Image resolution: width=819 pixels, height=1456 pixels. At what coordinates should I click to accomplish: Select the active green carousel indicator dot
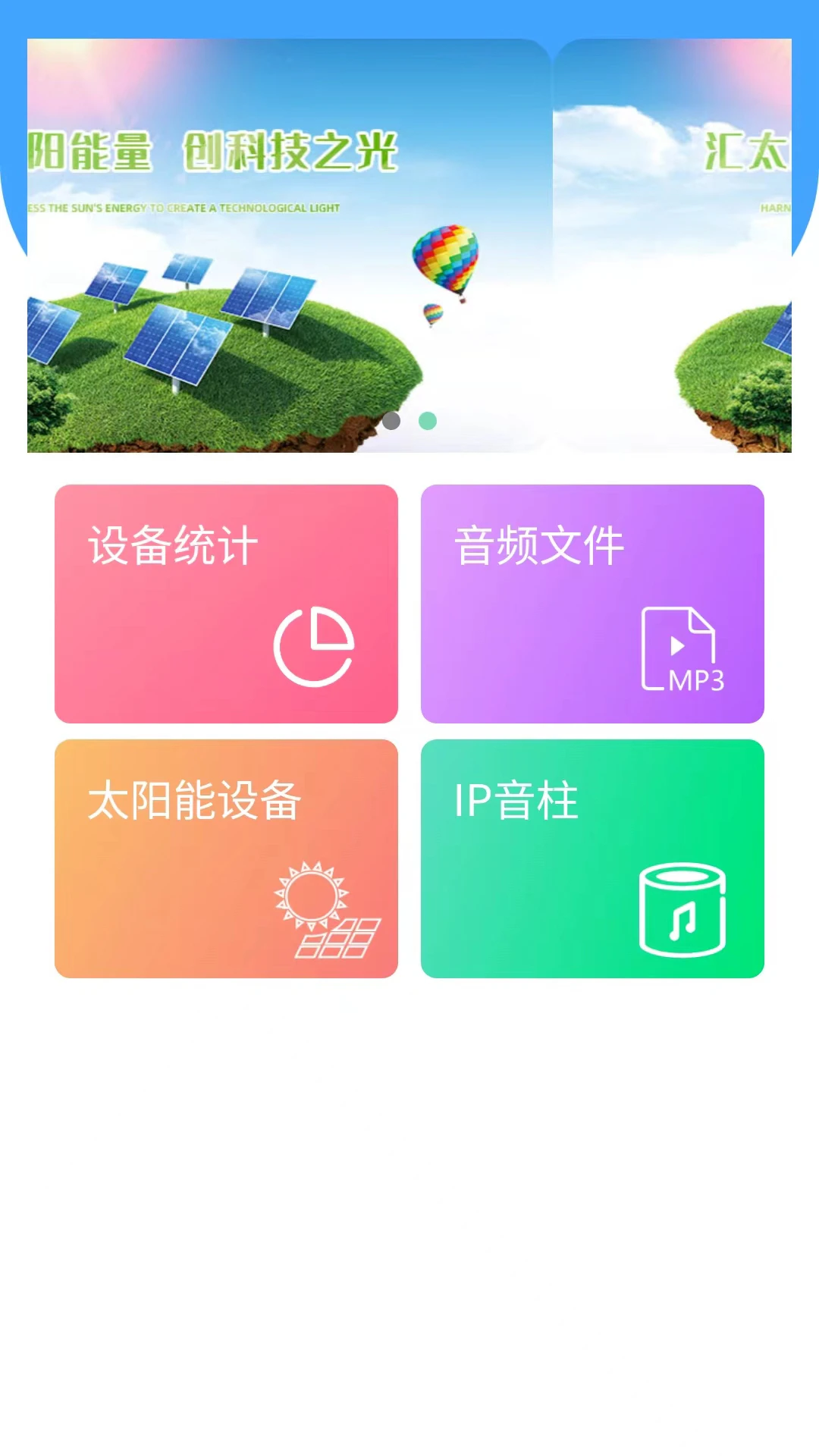pyautogui.click(x=428, y=419)
